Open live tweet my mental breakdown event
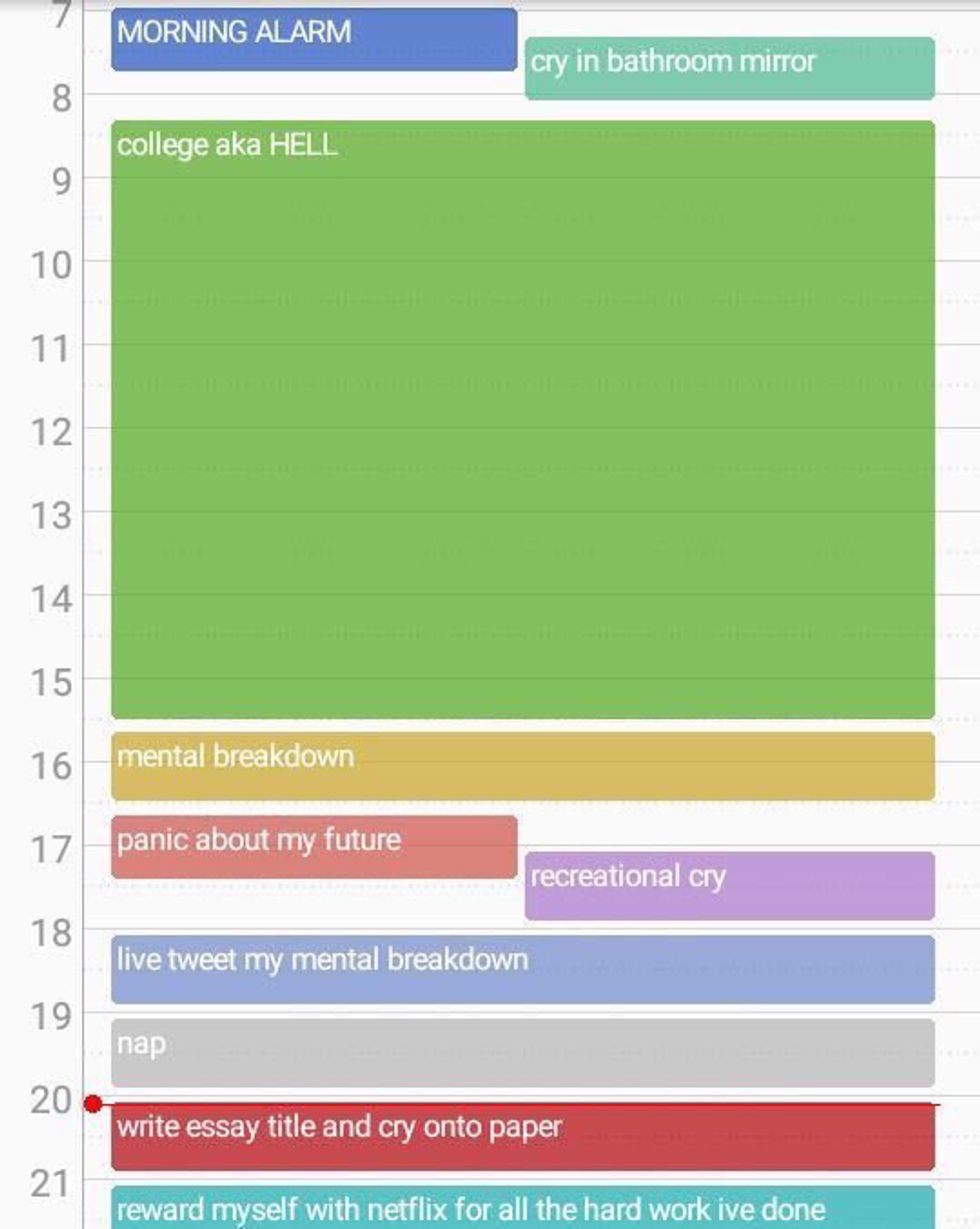 522,968
